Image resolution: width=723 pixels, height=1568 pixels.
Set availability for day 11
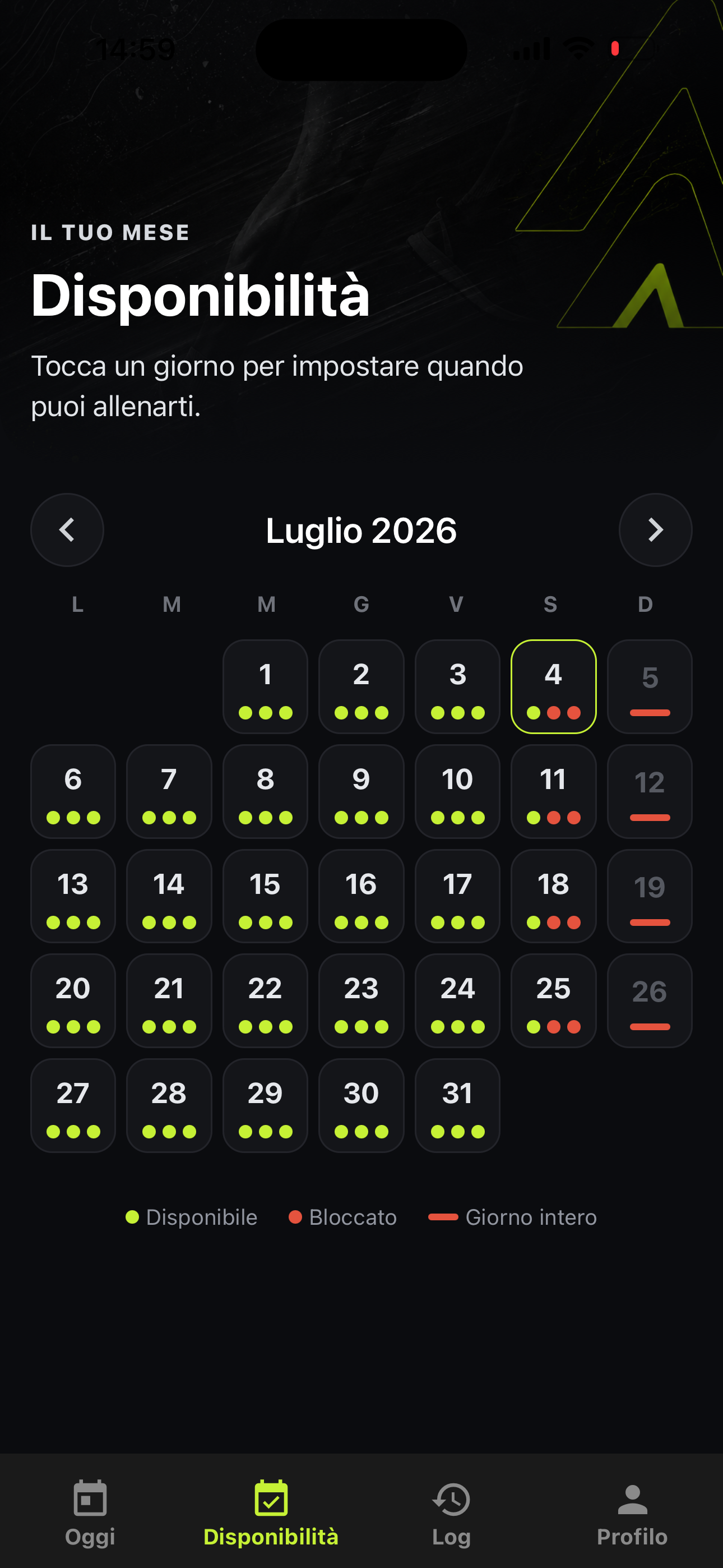coord(553,791)
